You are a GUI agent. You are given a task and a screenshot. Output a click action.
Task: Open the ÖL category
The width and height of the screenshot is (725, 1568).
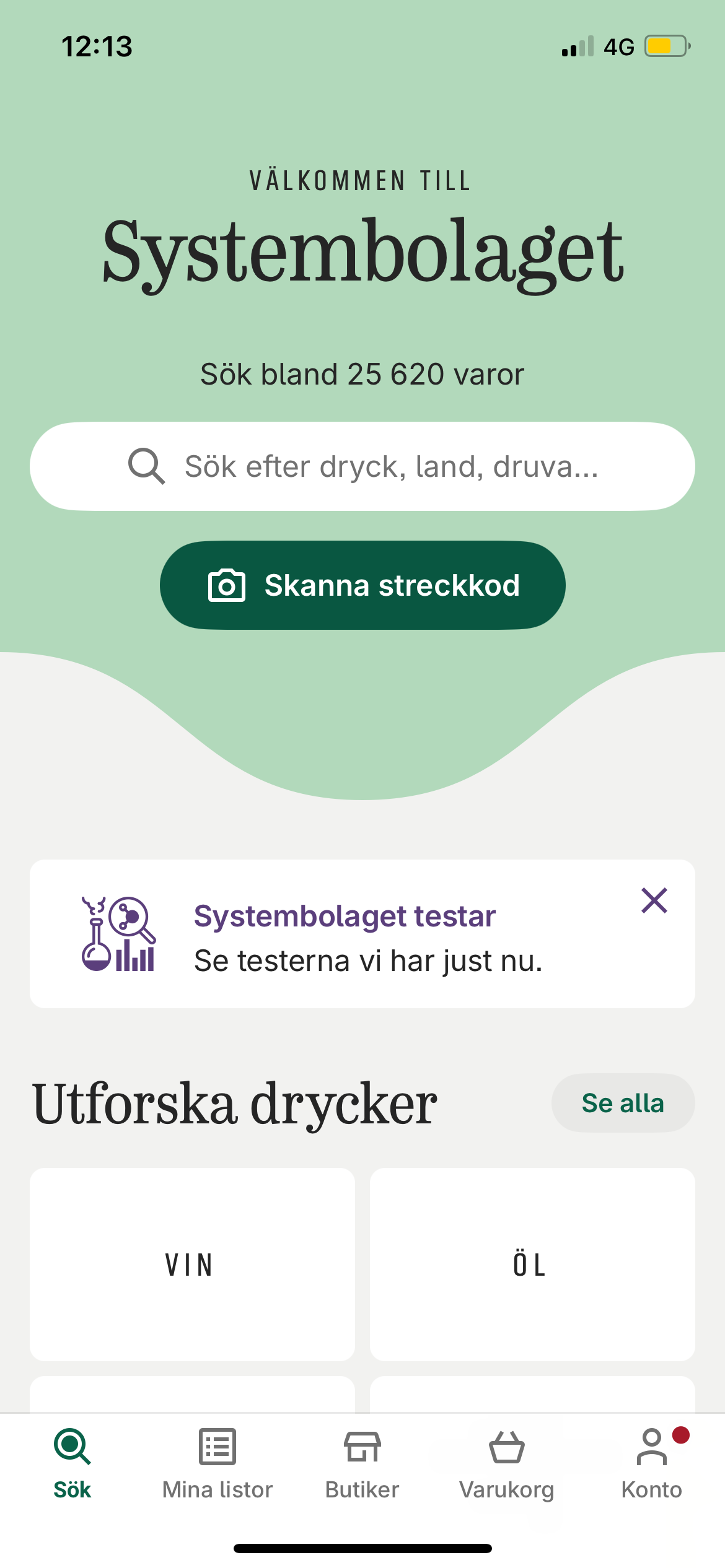pyautogui.click(x=532, y=1265)
